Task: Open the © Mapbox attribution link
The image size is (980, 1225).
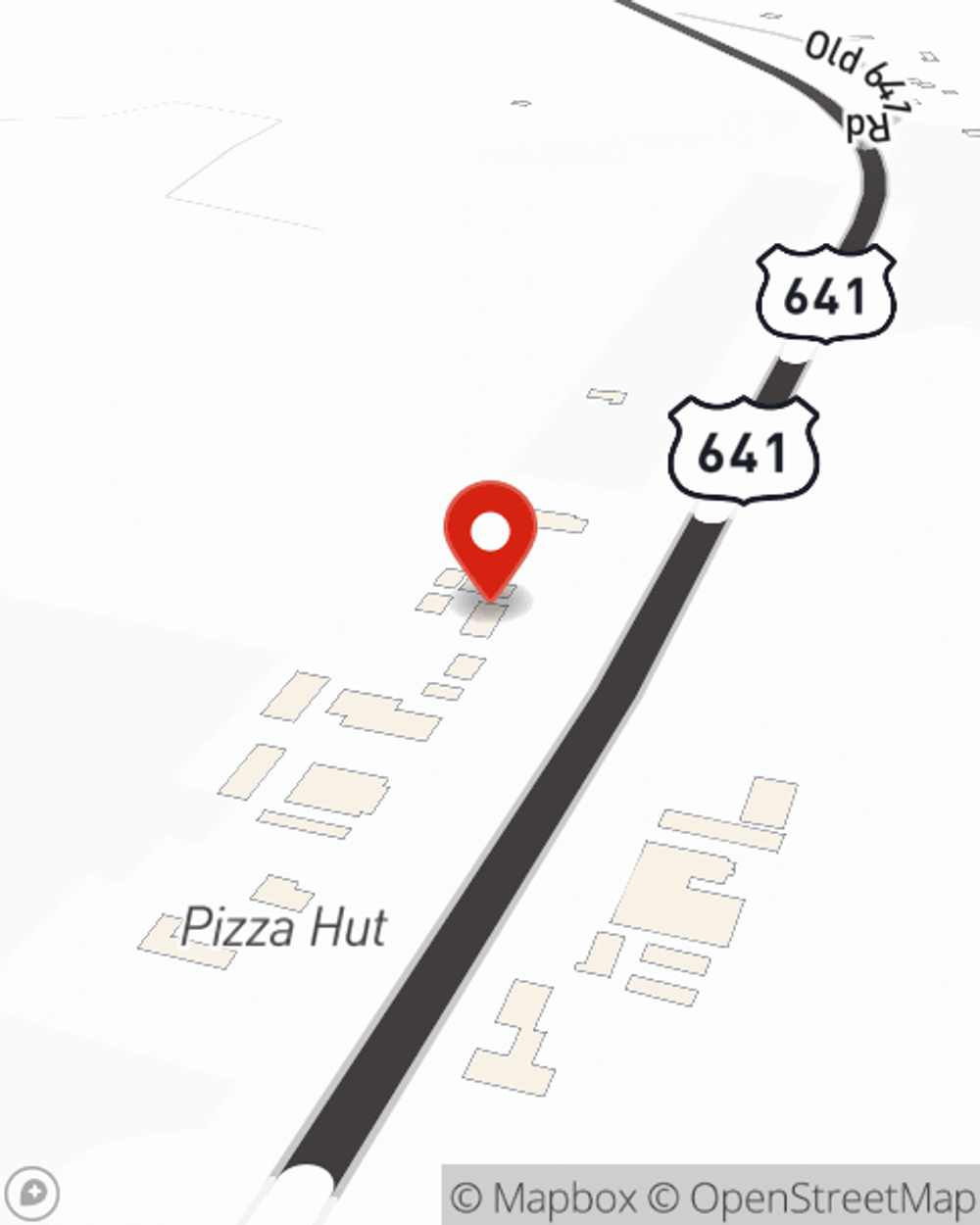Action: pyautogui.click(x=543, y=1198)
